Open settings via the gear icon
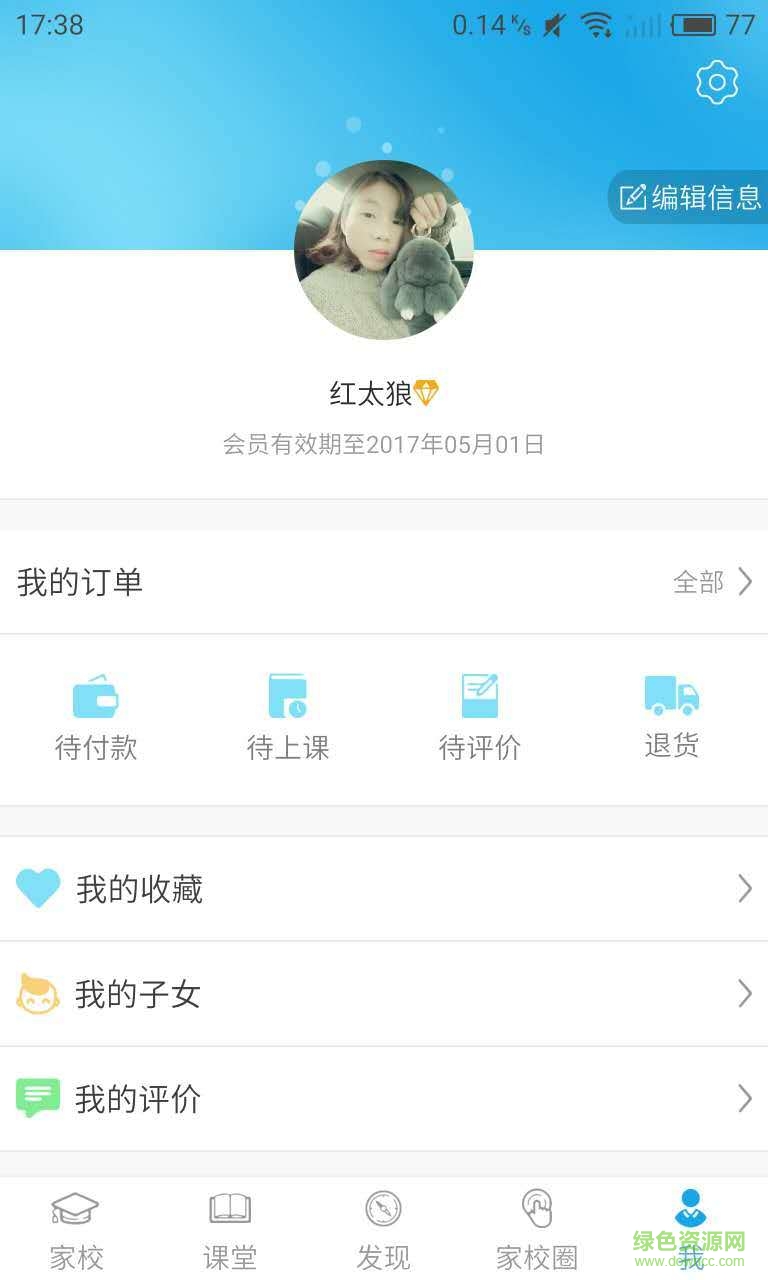The height and width of the screenshot is (1280, 768). (x=716, y=84)
